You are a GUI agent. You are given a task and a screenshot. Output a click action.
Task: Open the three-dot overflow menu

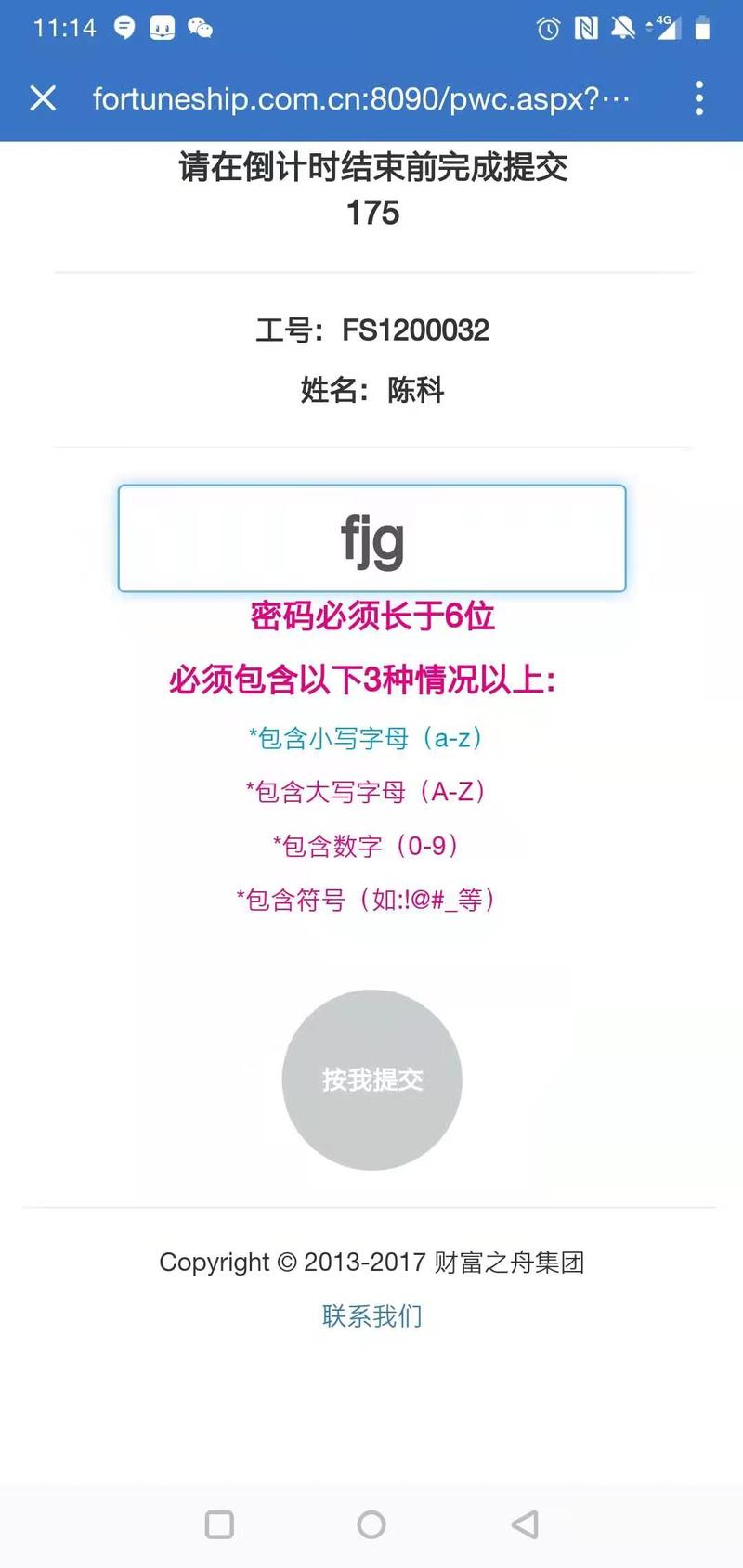pos(699,97)
